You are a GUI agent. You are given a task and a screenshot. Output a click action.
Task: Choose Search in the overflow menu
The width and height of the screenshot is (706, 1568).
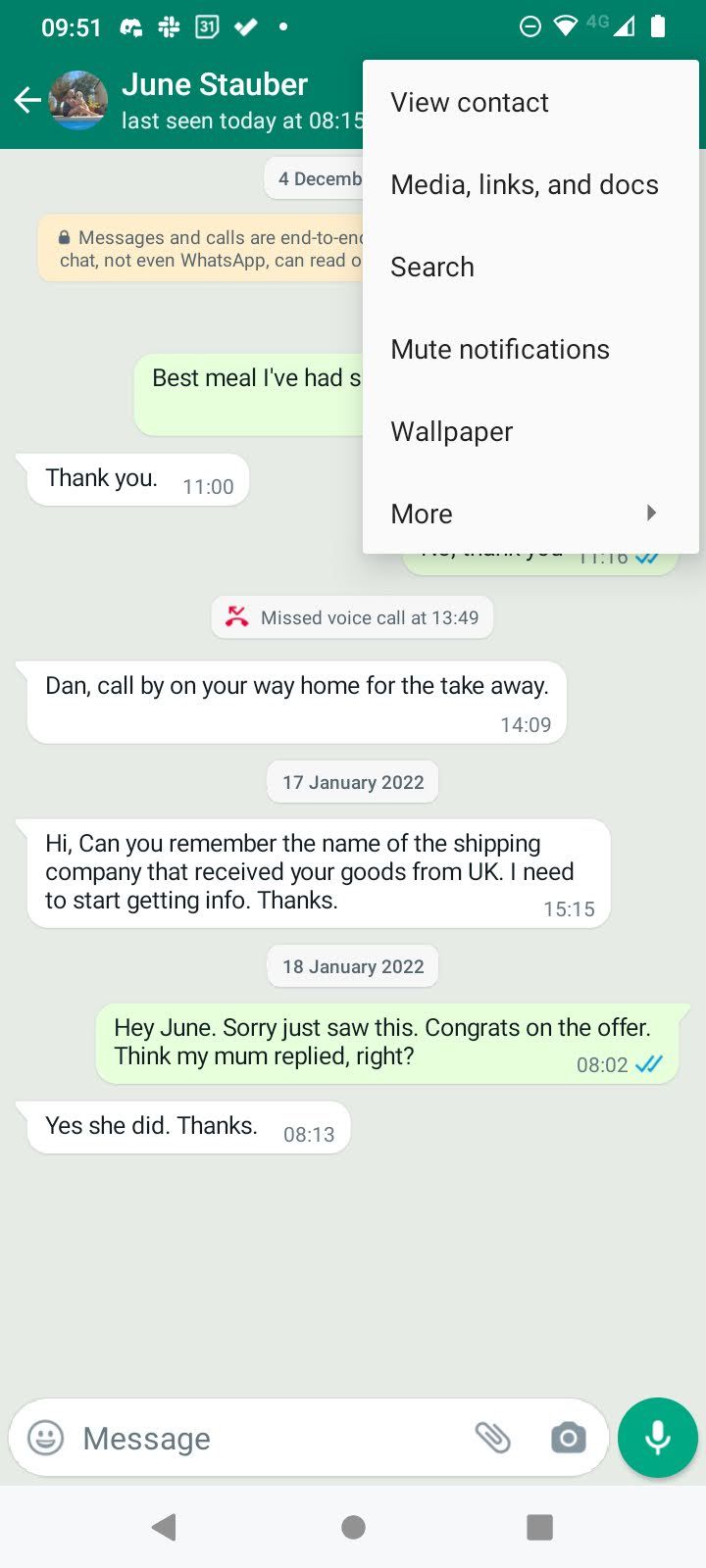pyautogui.click(x=432, y=268)
